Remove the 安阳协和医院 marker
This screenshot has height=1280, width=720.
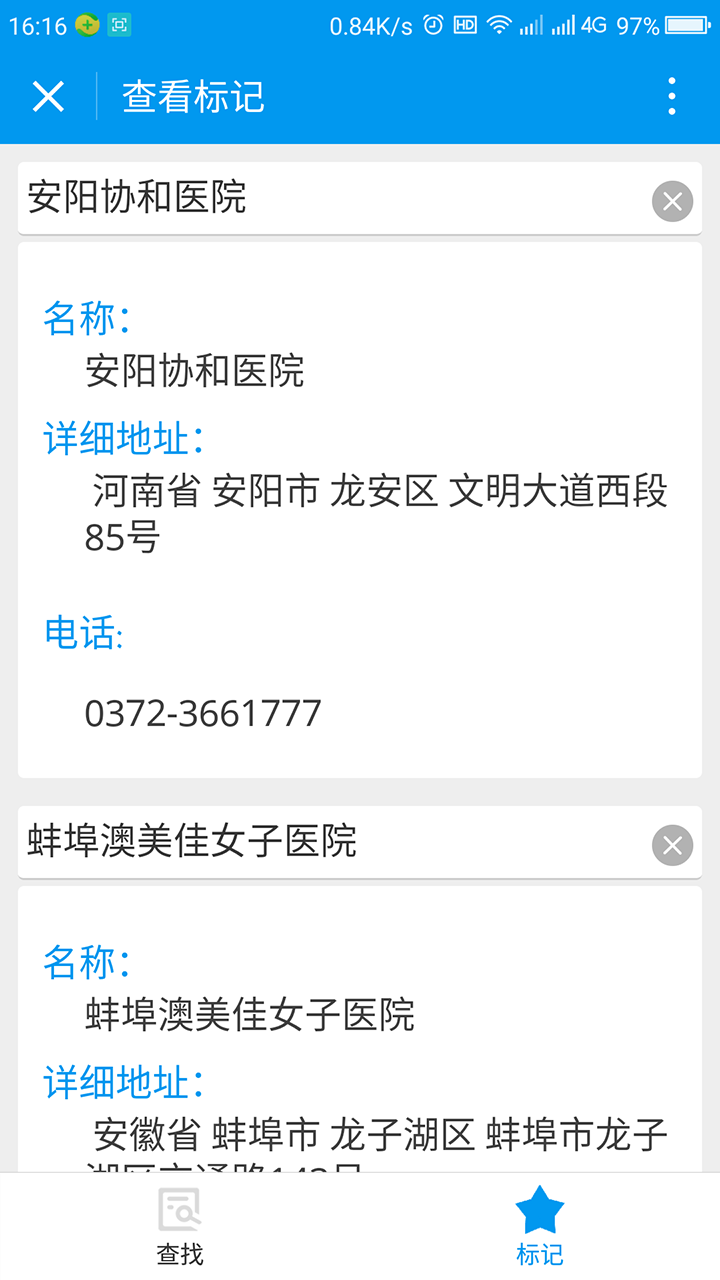pyautogui.click(x=672, y=202)
